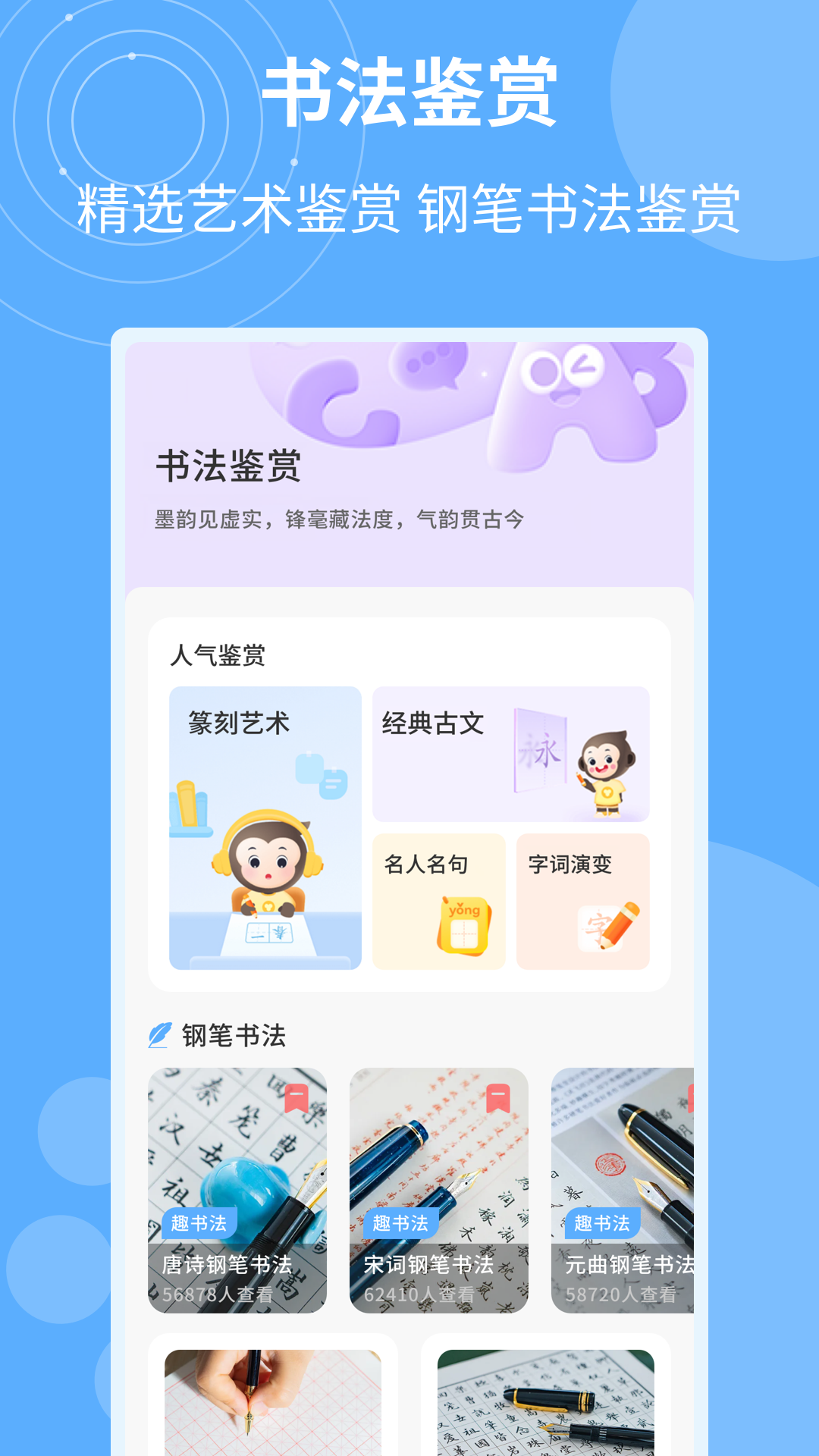Toggle the bookmark on the 宋词钢笔书法 card
Image resolution: width=819 pixels, height=1456 pixels.
click(499, 1094)
